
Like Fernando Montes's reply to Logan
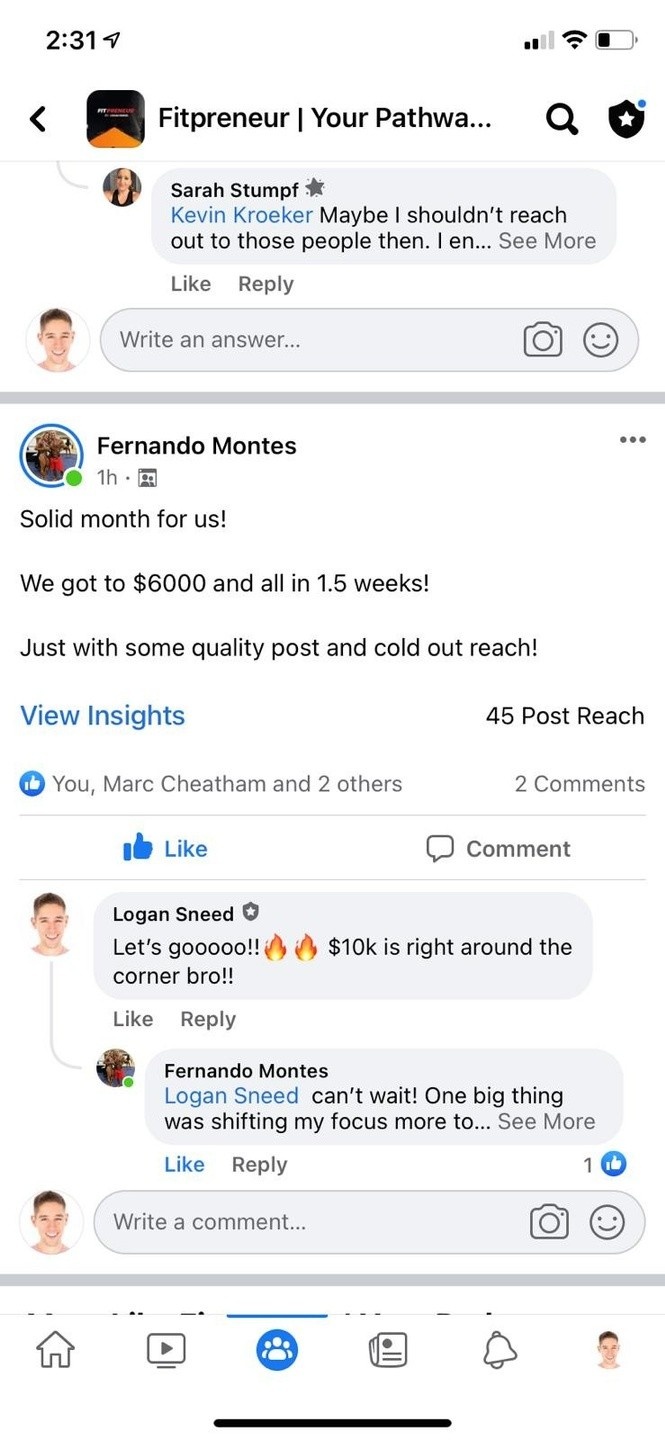click(x=184, y=1164)
